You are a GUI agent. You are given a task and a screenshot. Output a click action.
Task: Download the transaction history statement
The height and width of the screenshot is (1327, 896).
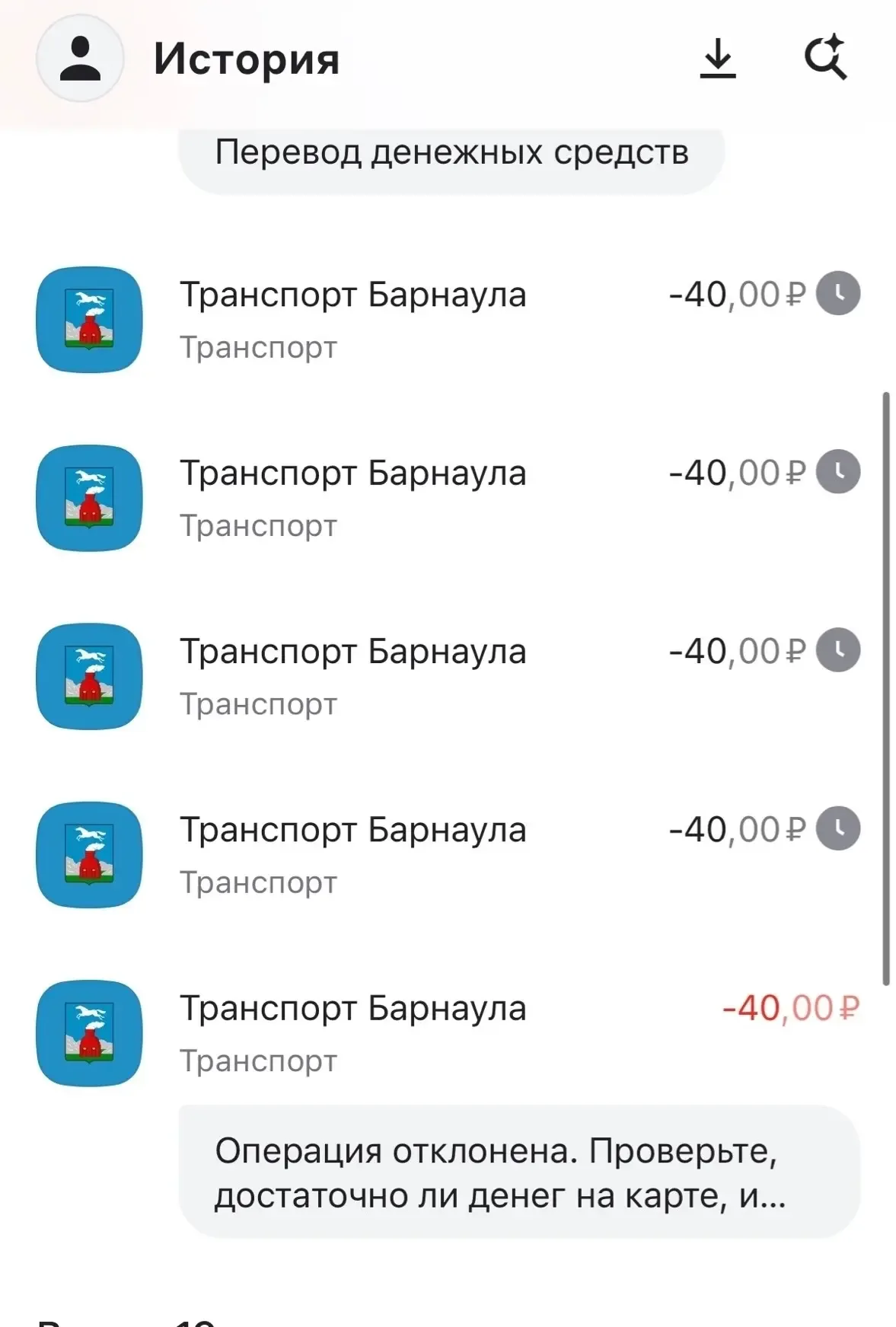coord(717,59)
